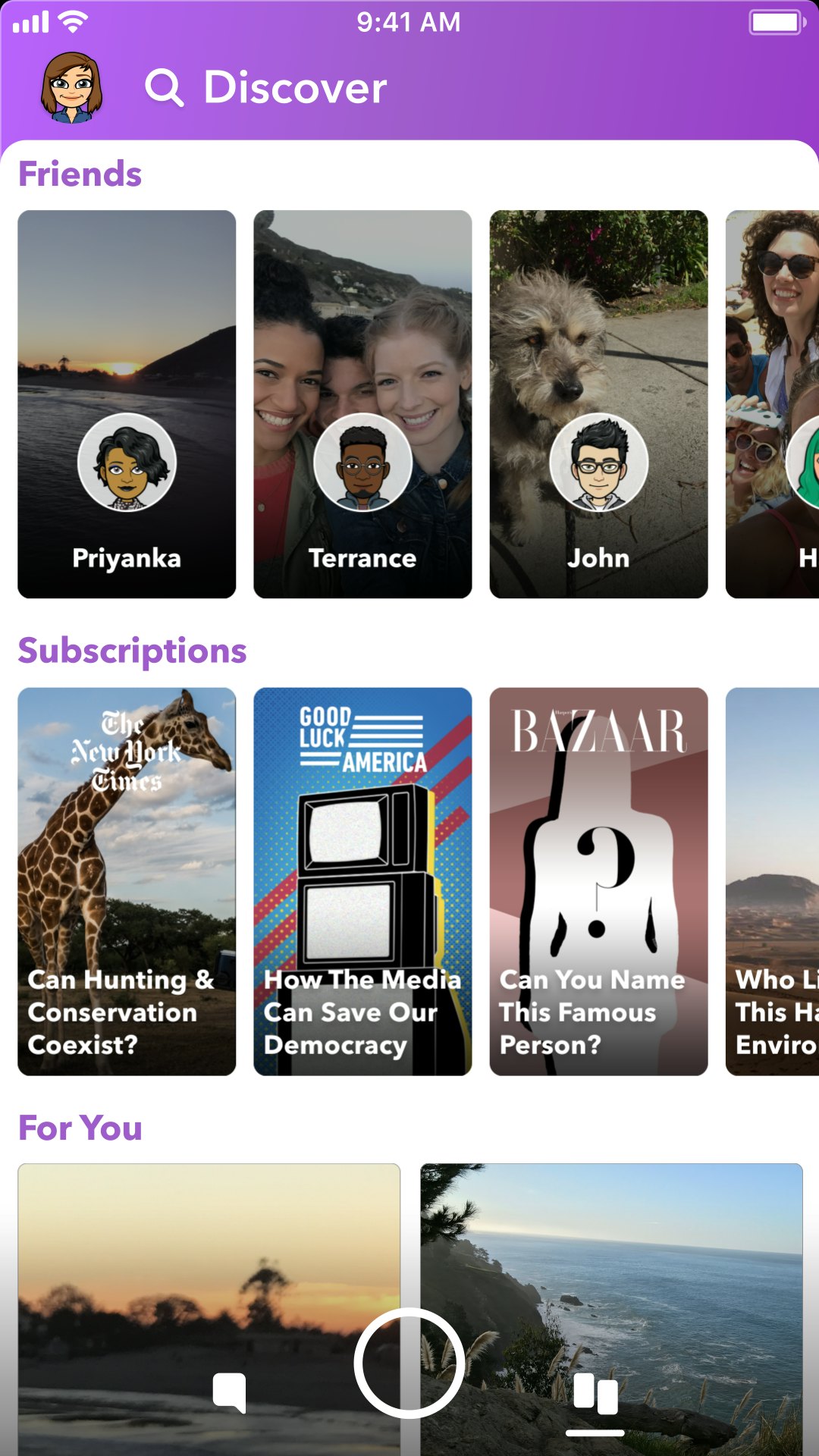
Task: Open the New York Times hunting story
Action: coord(127,881)
